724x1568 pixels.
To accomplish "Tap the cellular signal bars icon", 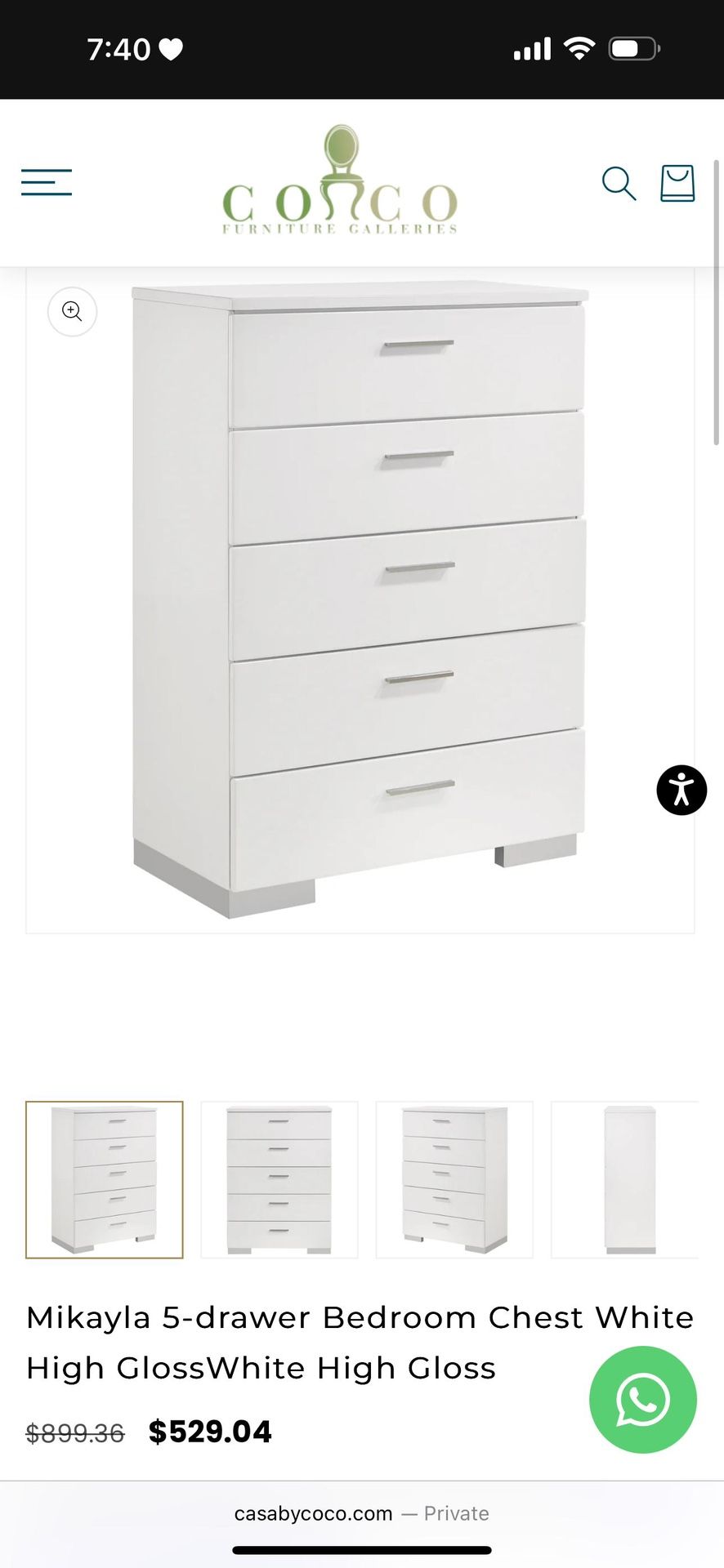I will [532, 49].
